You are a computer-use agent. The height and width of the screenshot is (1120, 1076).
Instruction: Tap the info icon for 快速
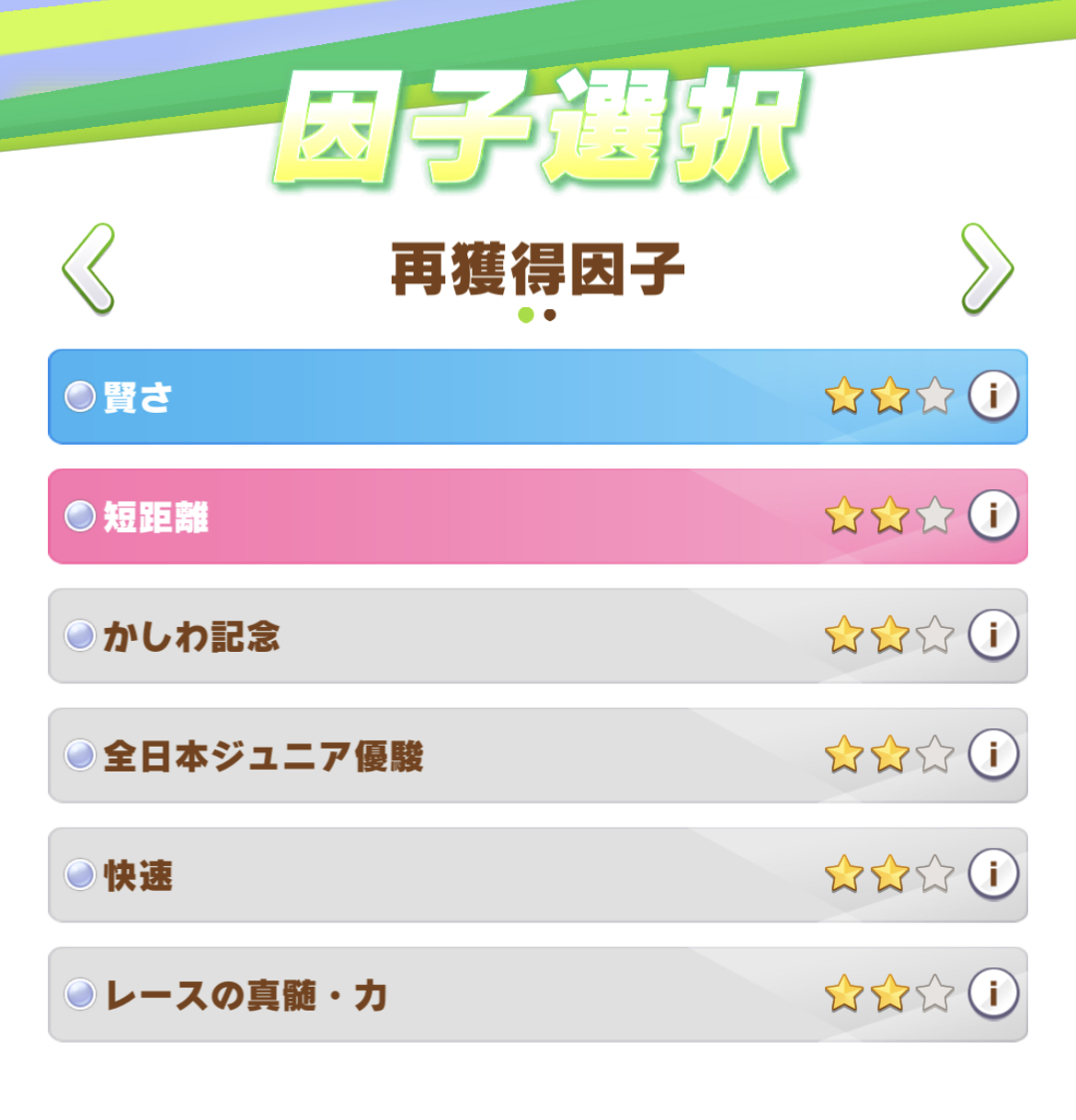(993, 874)
